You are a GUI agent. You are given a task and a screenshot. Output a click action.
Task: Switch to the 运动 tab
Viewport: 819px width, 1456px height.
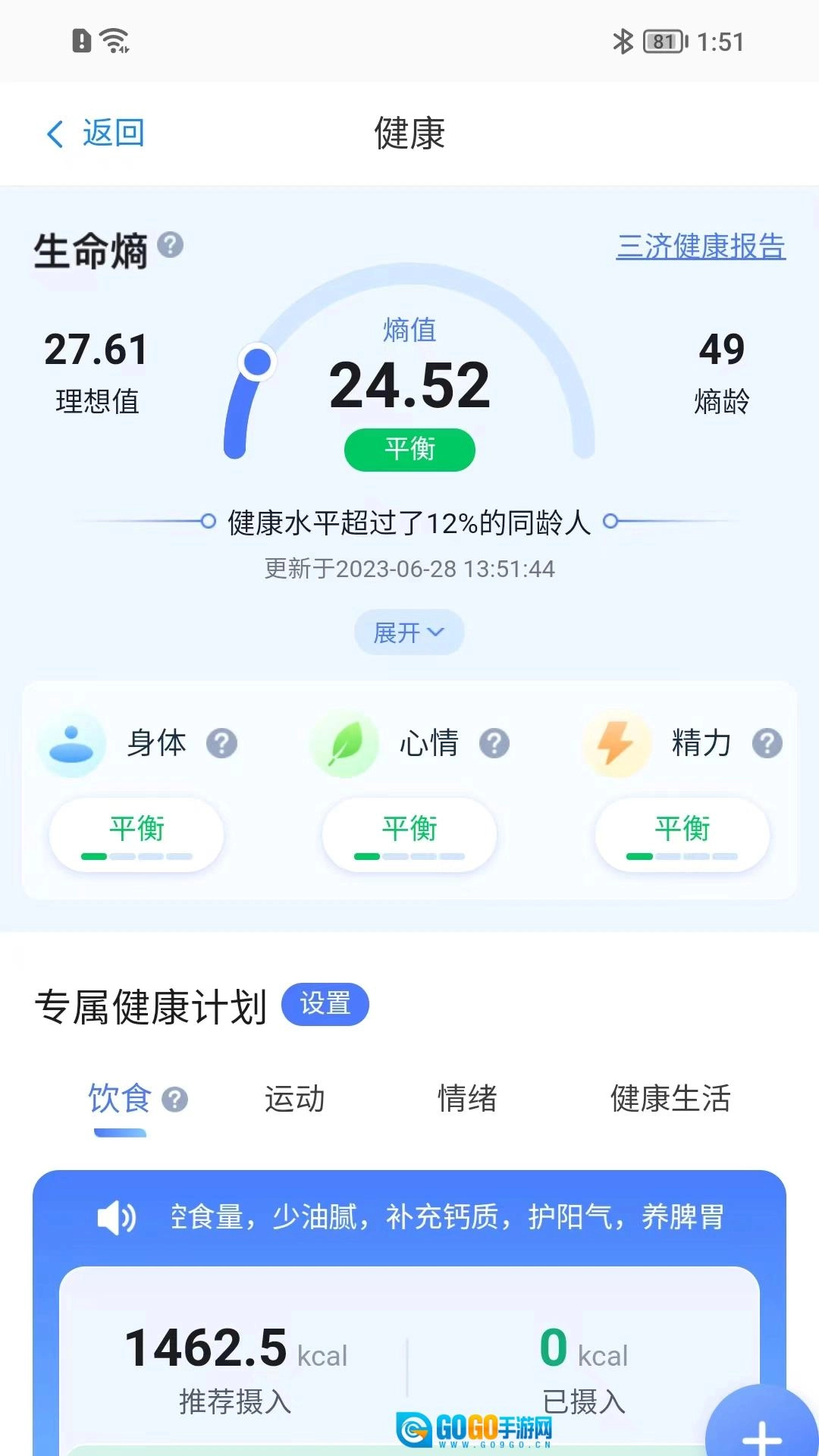click(294, 1099)
